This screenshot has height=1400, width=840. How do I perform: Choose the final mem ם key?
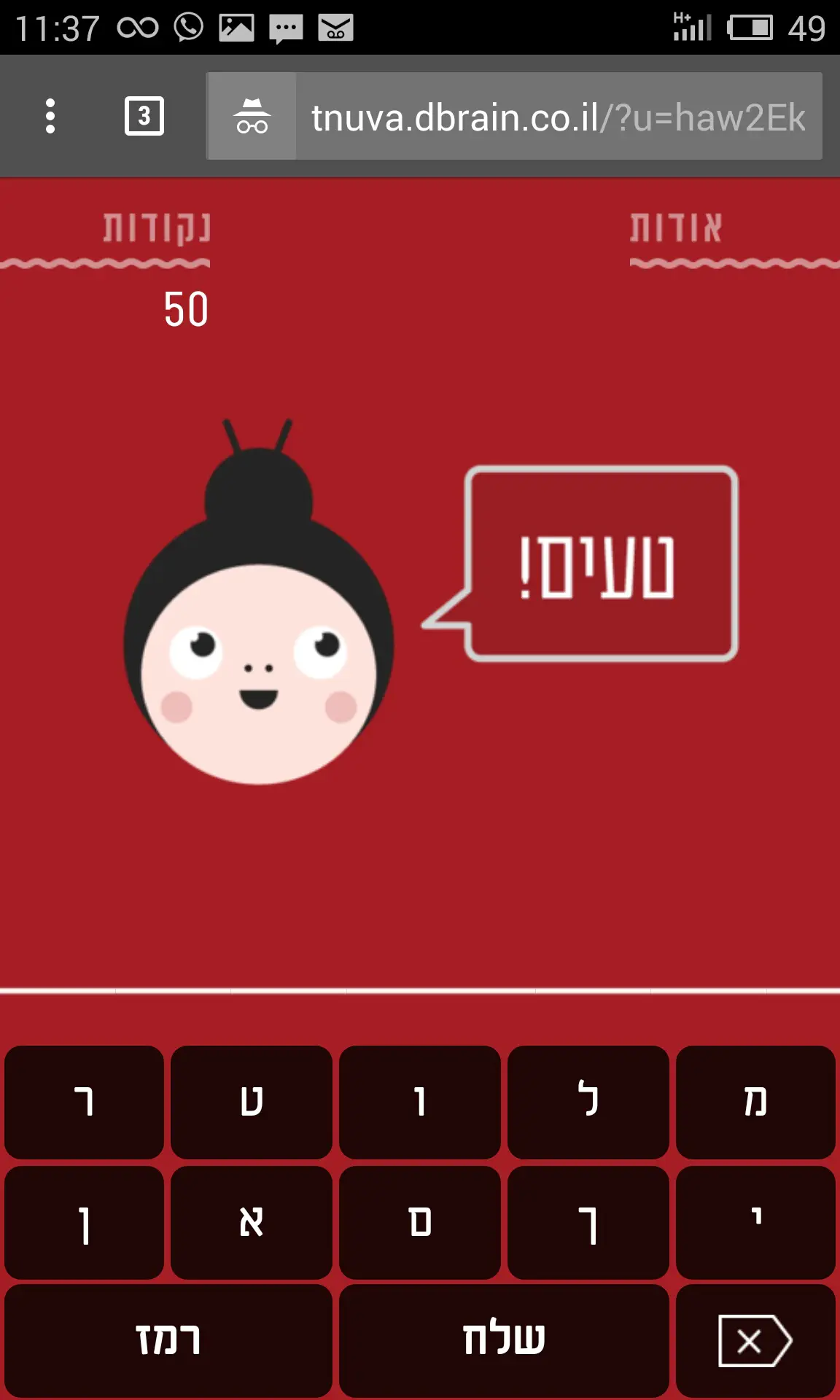(420, 1223)
